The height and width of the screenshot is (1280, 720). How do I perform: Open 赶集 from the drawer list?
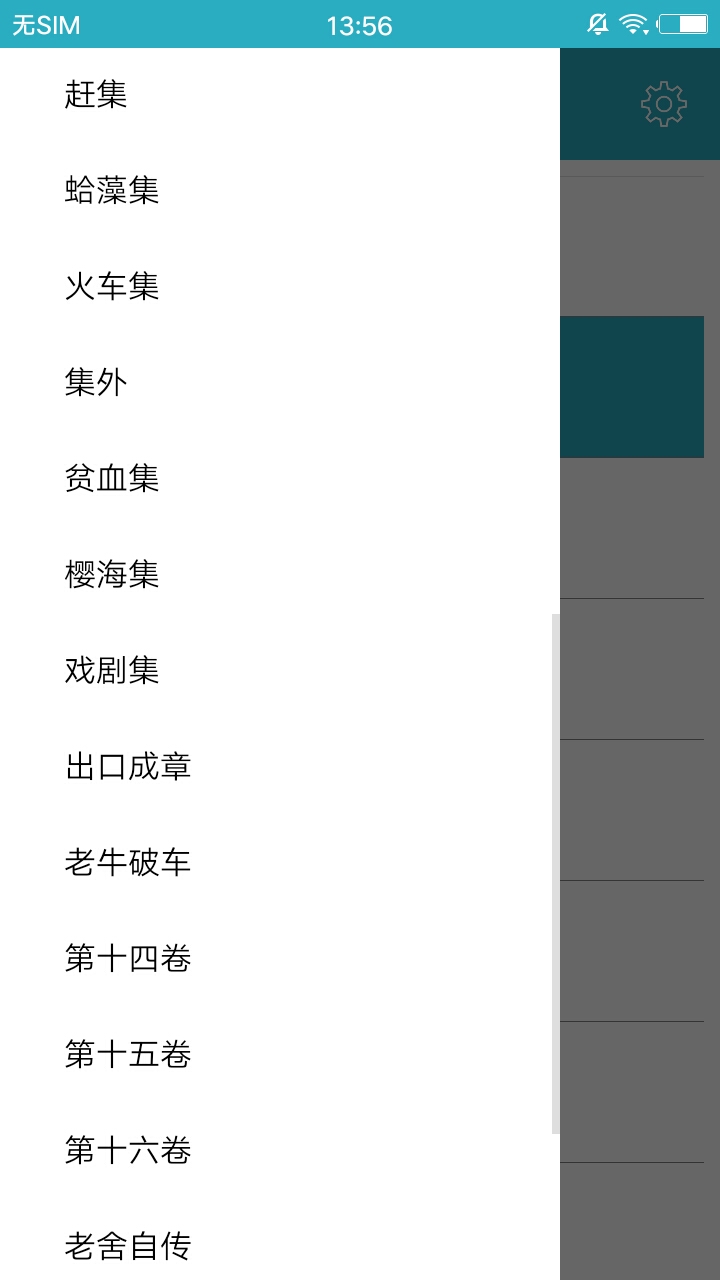(280, 95)
